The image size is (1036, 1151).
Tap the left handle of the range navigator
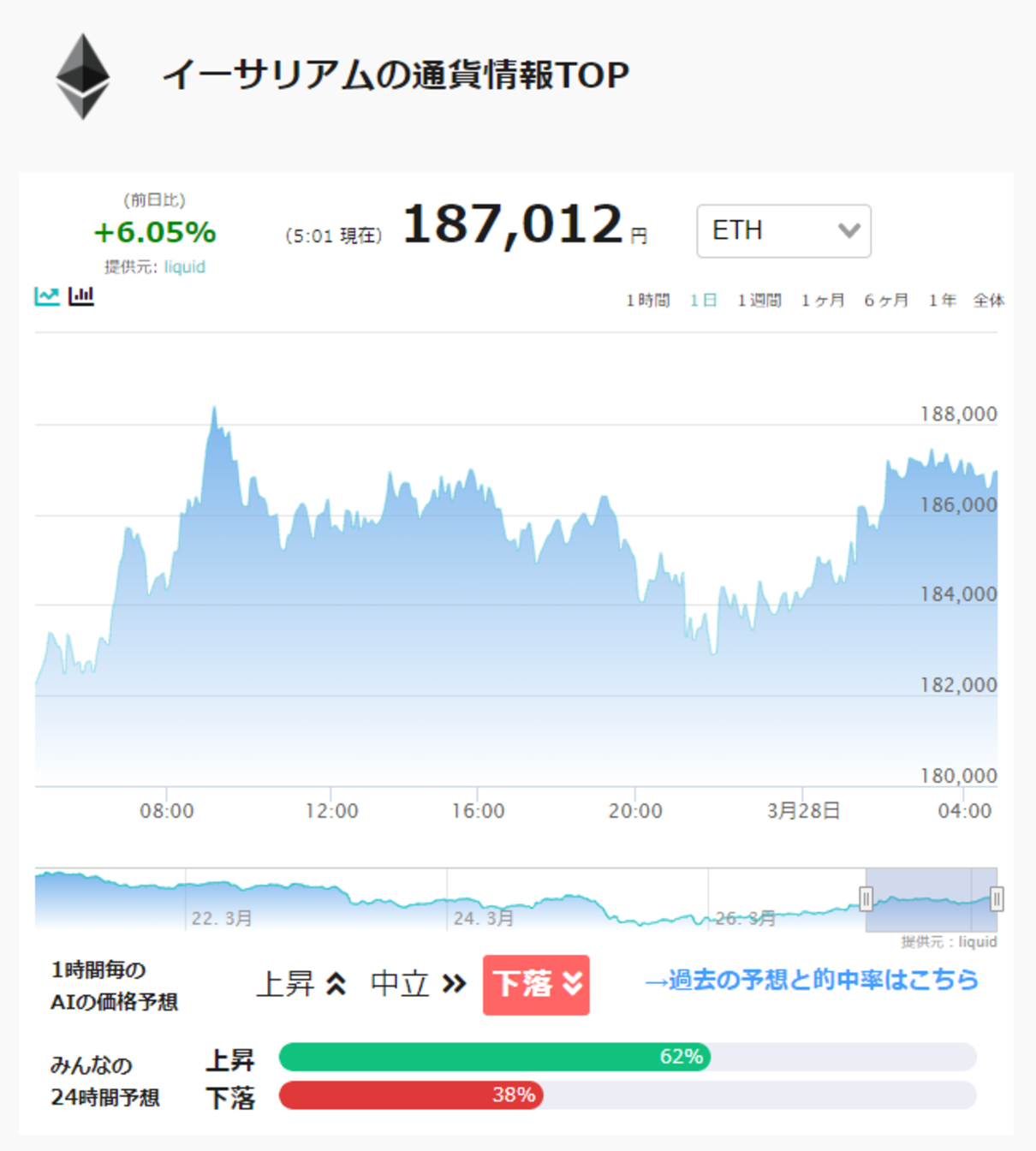click(866, 899)
